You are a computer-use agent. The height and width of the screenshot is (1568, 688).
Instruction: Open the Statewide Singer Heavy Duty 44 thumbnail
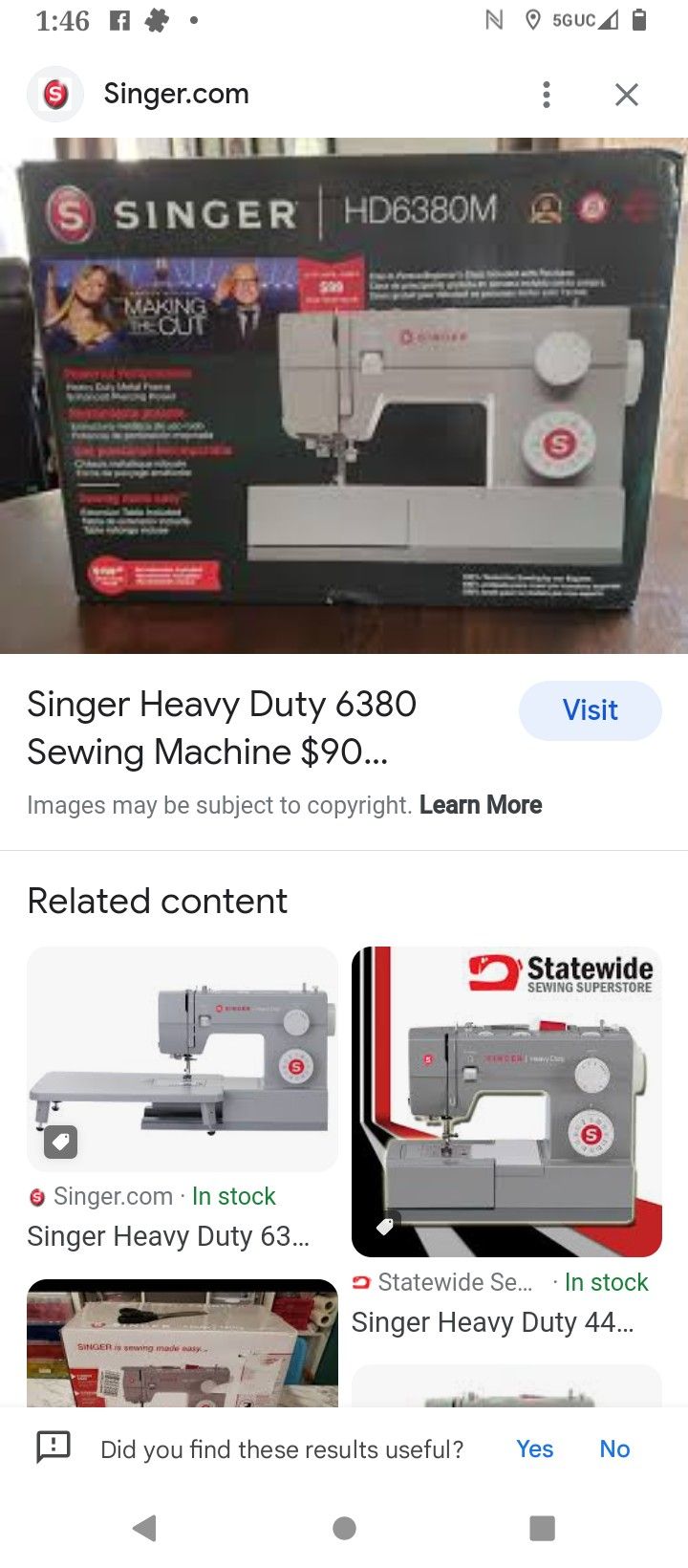point(506,1100)
